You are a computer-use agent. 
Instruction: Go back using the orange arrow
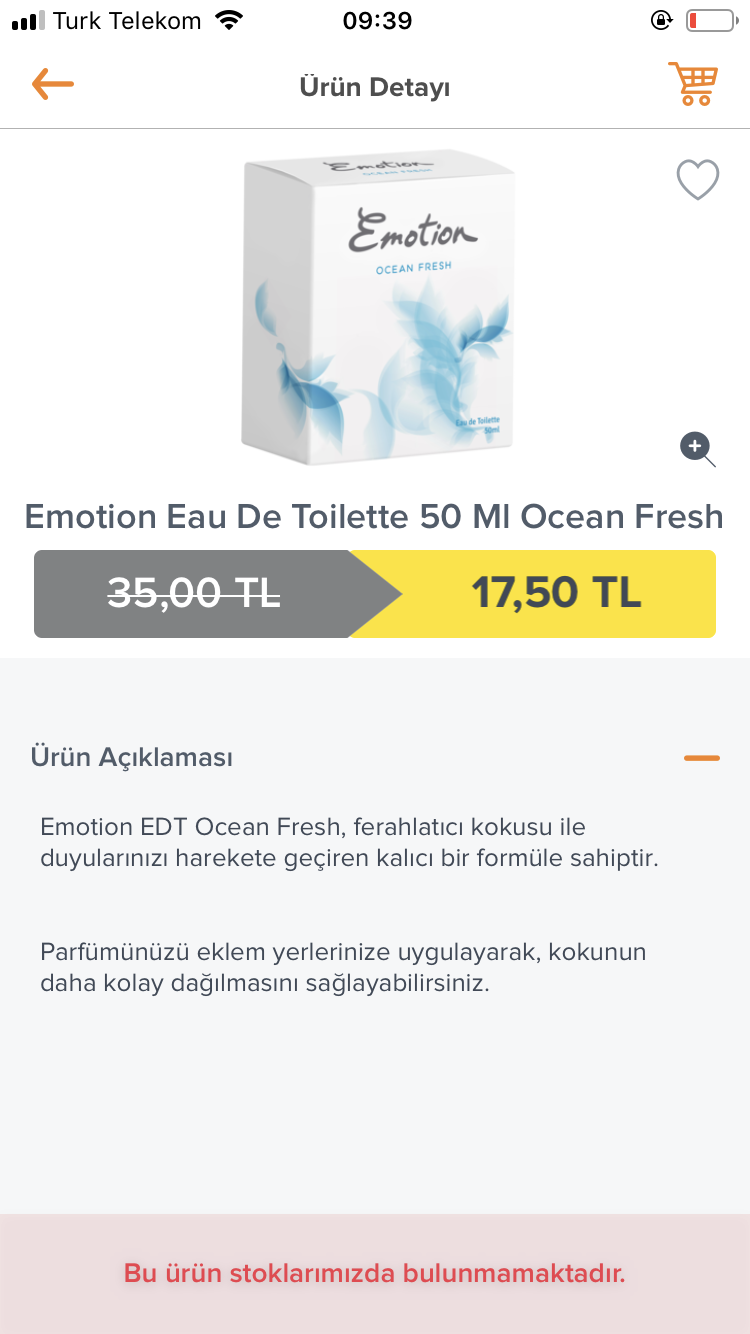click(53, 85)
